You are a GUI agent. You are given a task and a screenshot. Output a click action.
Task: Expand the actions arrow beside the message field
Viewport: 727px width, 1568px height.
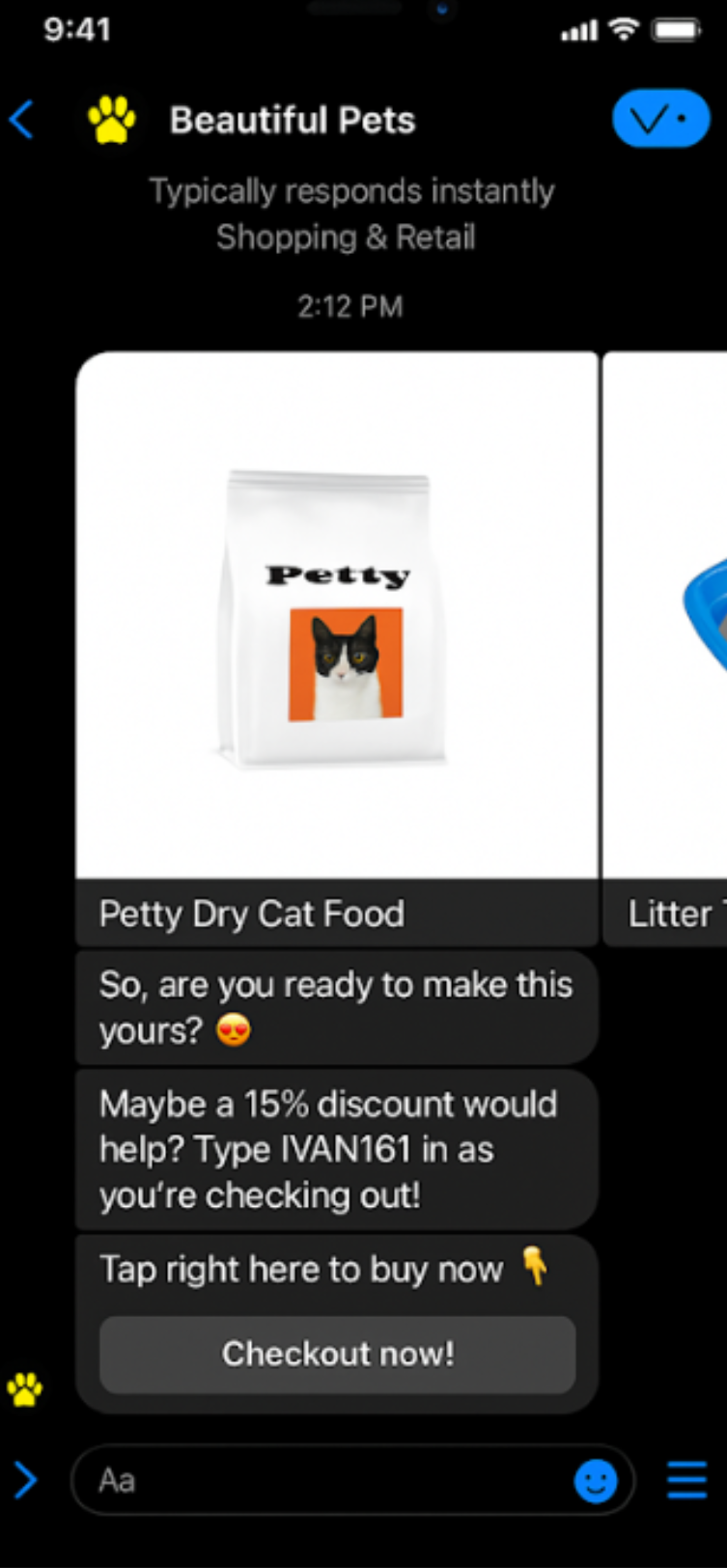[x=25, y=1479]
